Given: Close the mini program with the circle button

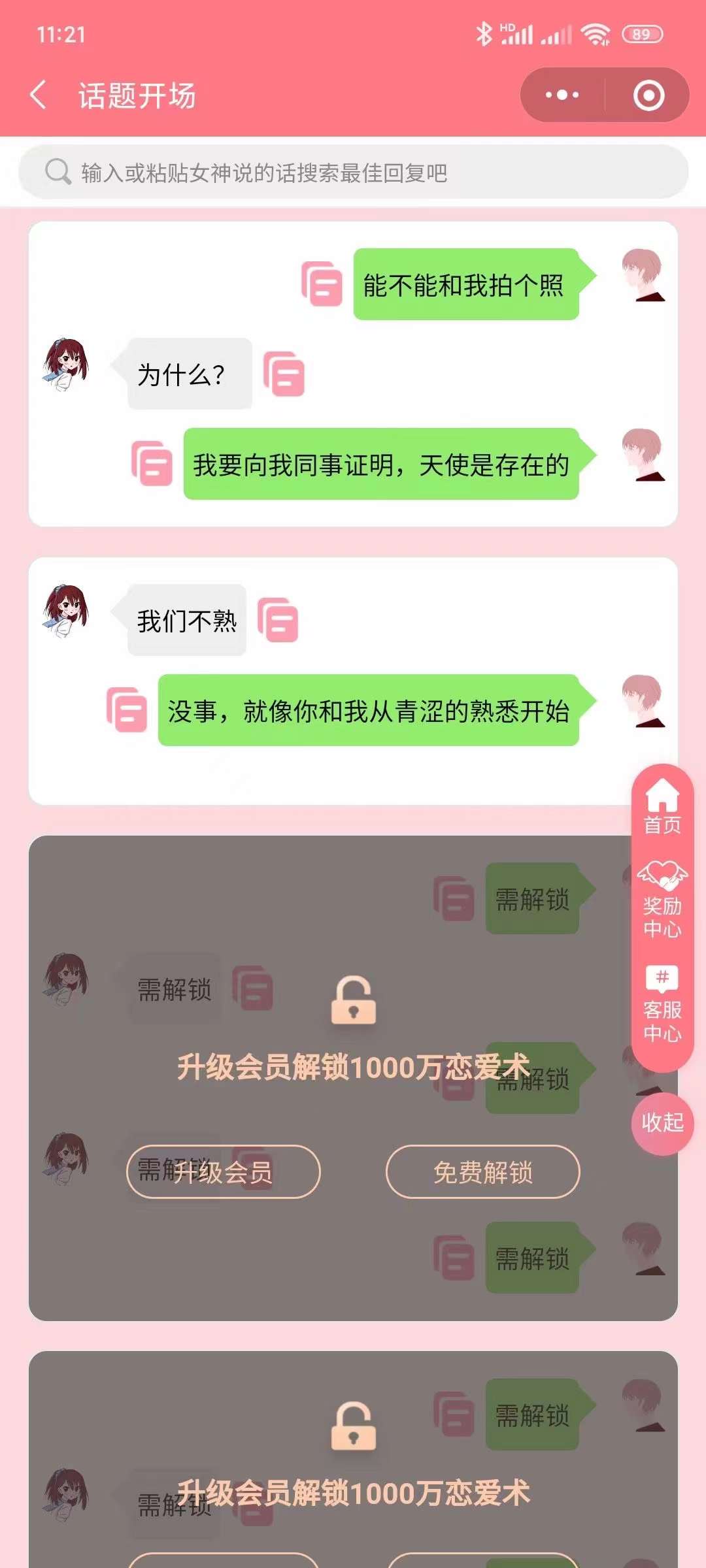Looking at the screenshot, I should (648, 95).
